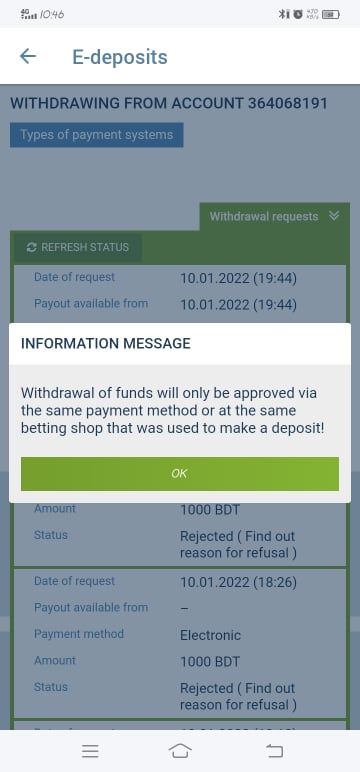Confirm the information message with OK
360x772 pixels.
180,474
